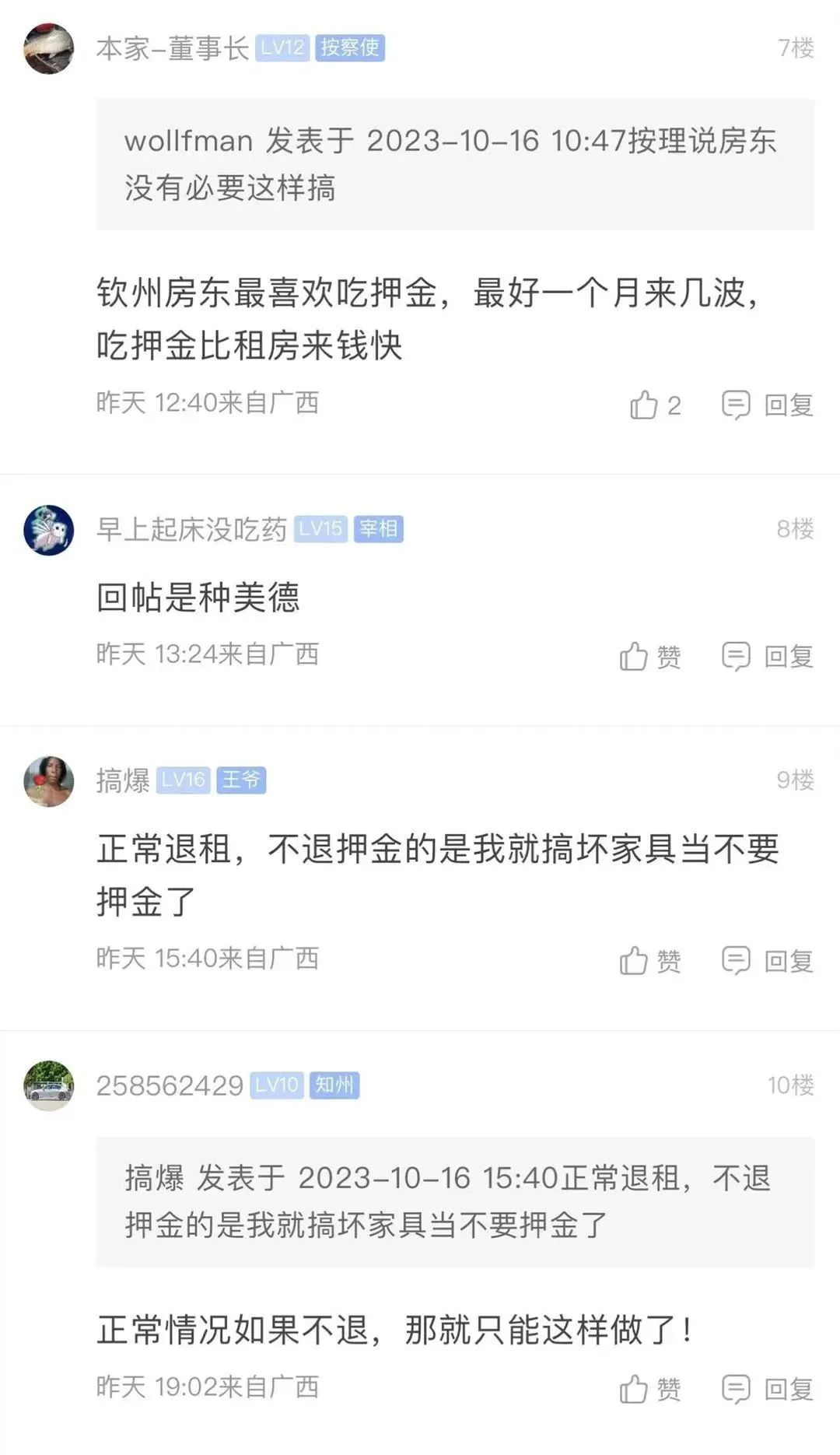This screenshot has width=840, height=1455.
Task: Reply to 搞爆's comment
Action: (x=767, y=961)
